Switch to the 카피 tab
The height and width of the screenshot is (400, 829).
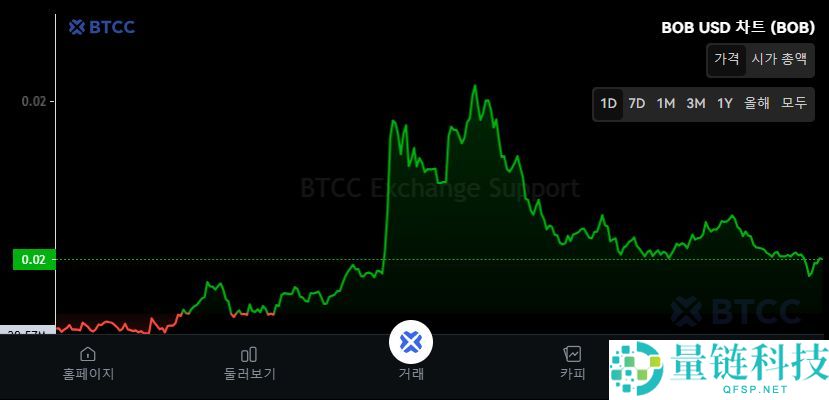[x=572, y=363]
